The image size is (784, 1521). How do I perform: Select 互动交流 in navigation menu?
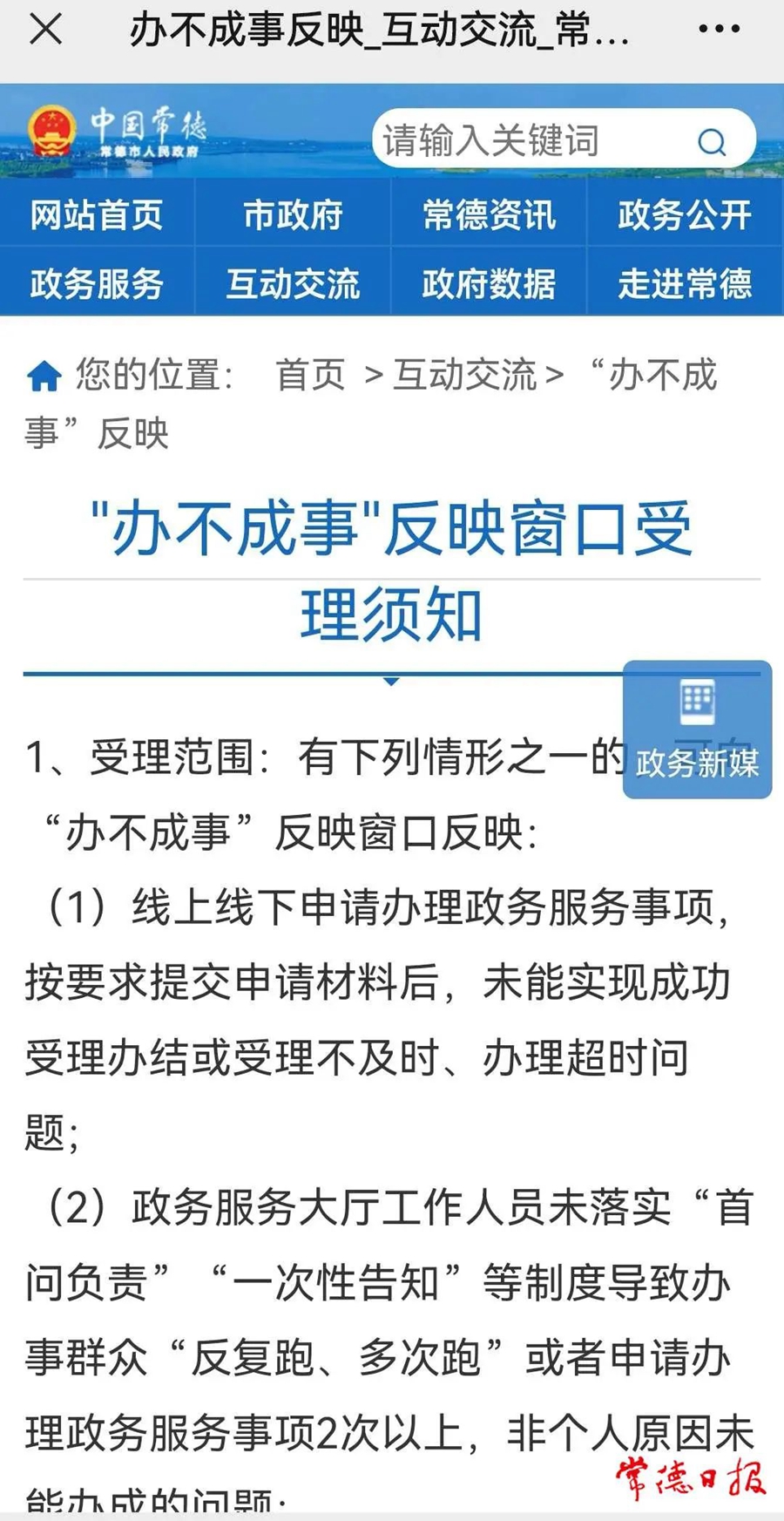point(293,283)
